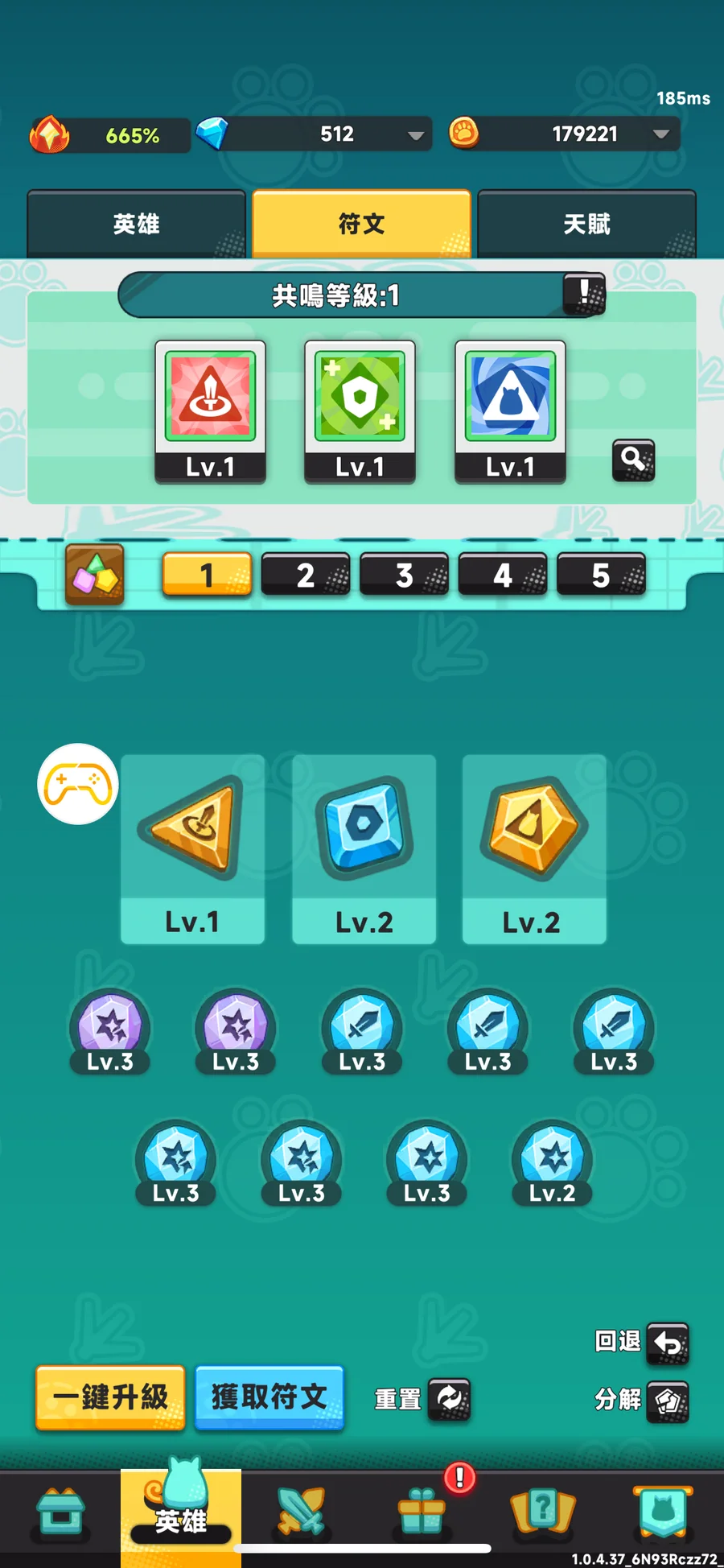The image size is (724, 1568).
Task: Tap the blue hexagon rune Lv.2
Action: coord(364,848)
